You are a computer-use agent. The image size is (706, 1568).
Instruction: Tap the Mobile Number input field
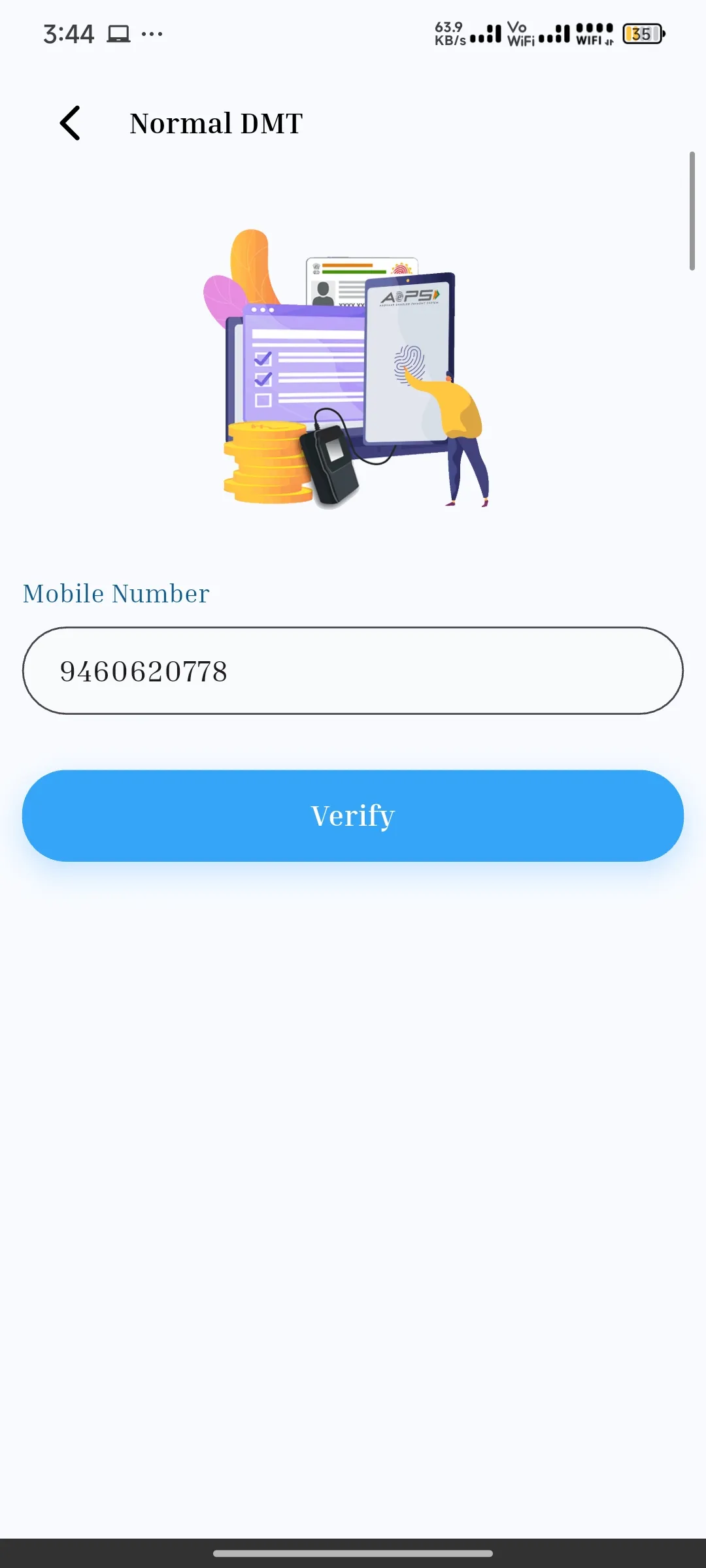(353, 671)
